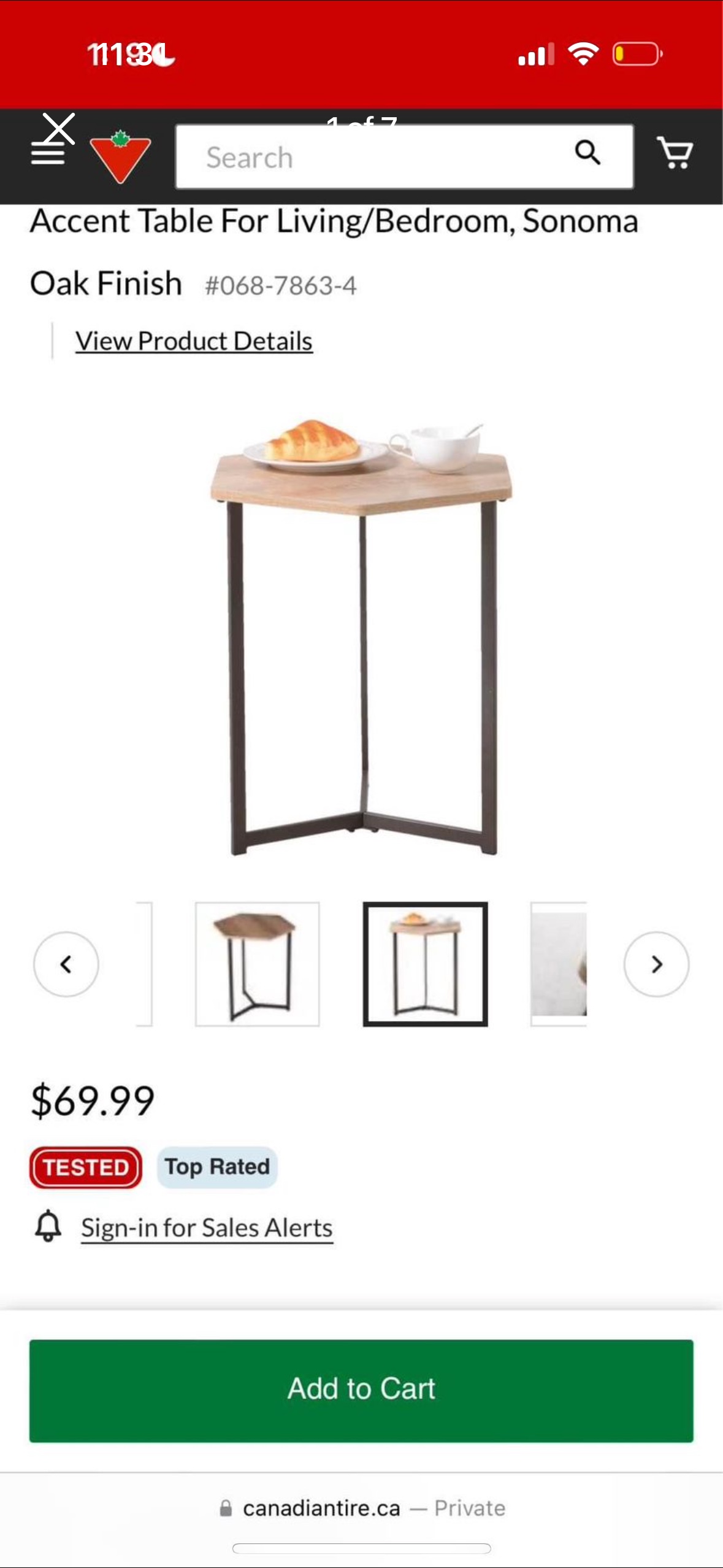The height and width of the screenshot is (1568, 723).
Task: Select the angled dark-top table thumbnail
Action: click(257, 964)
